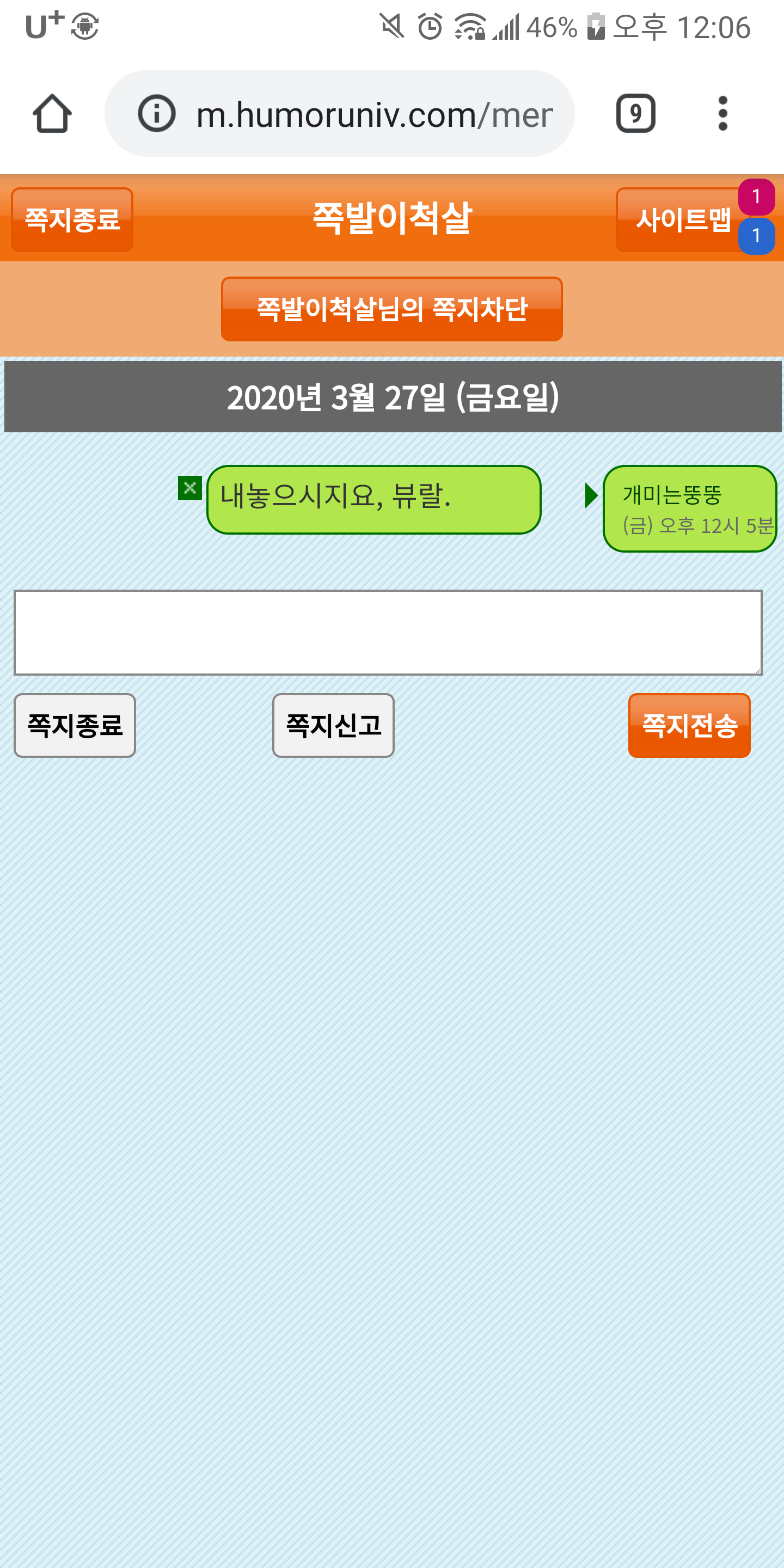Report this message with 쪽지신고

click(333, 725)
